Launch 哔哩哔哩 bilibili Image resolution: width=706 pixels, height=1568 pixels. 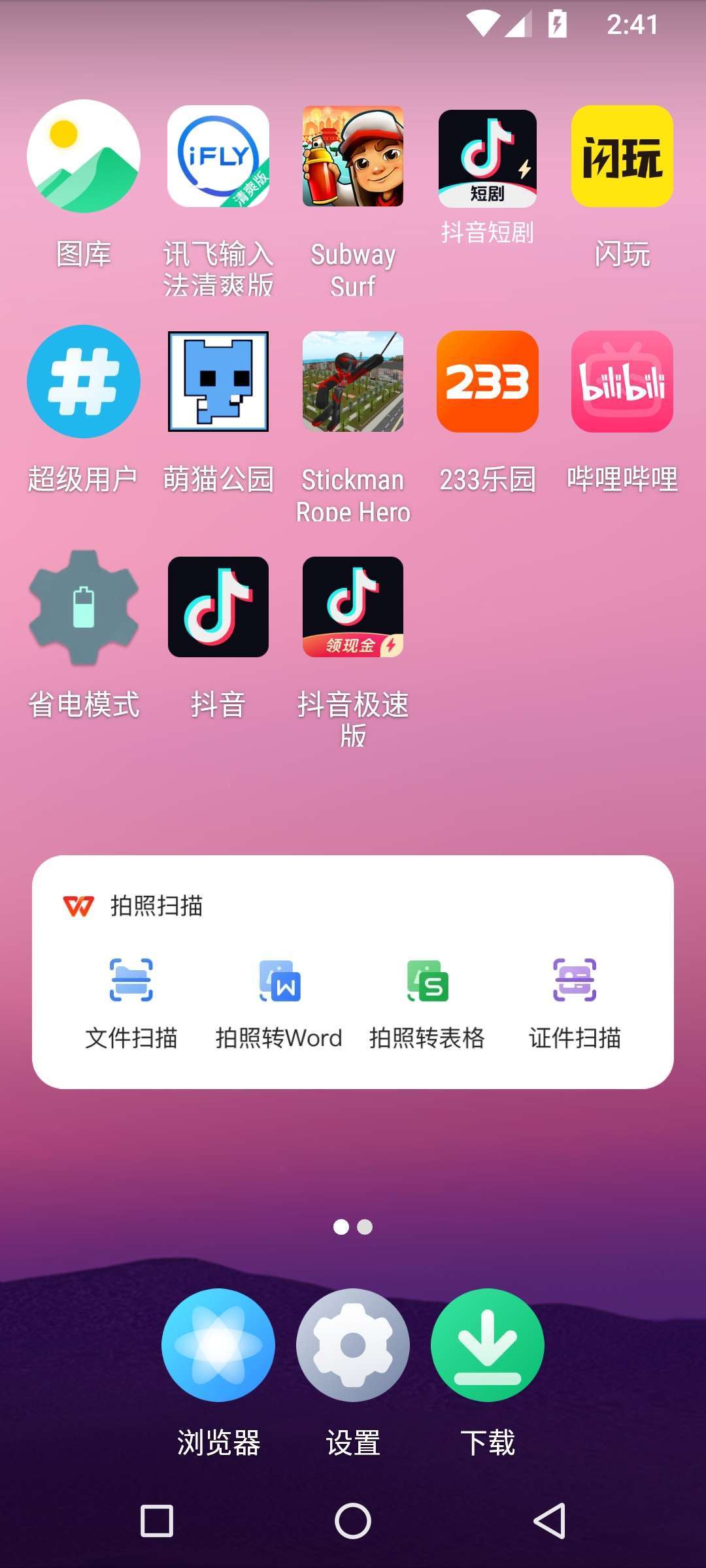pyautogui.click(x=622, y=382)
